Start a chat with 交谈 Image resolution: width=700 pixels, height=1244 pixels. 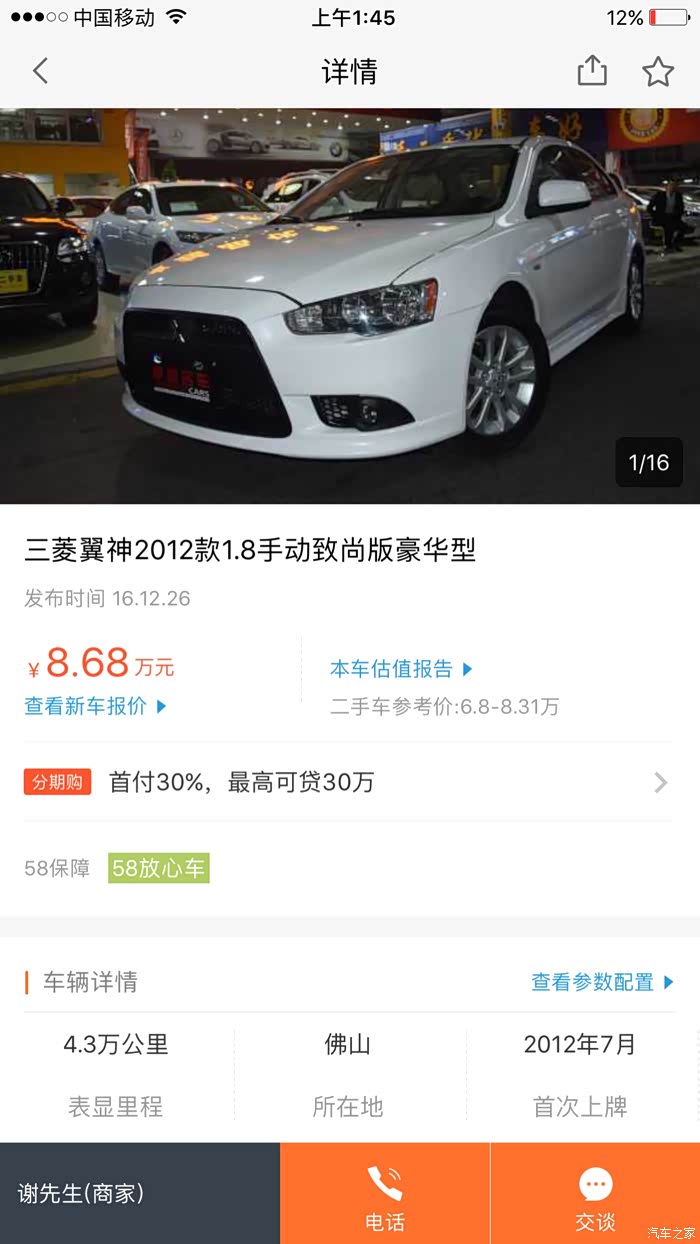(595, 1195)
